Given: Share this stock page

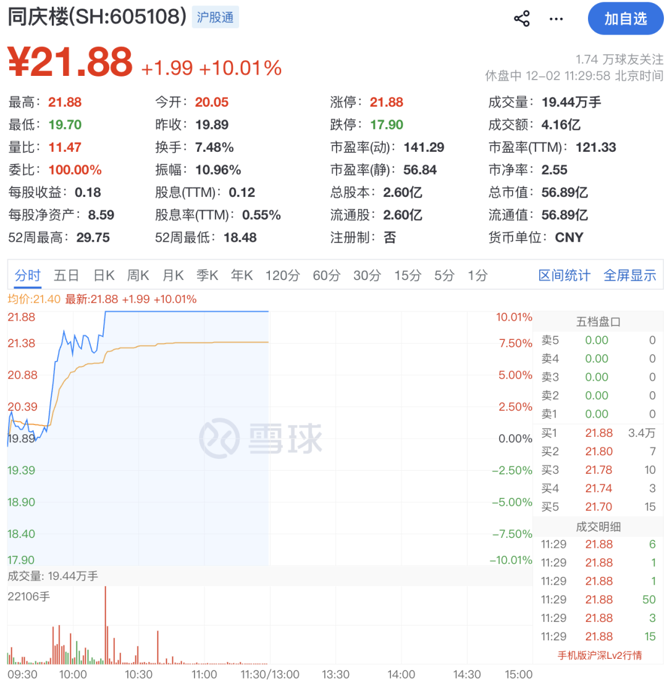Looking at the screenshot, I should (x=522, y=18).
